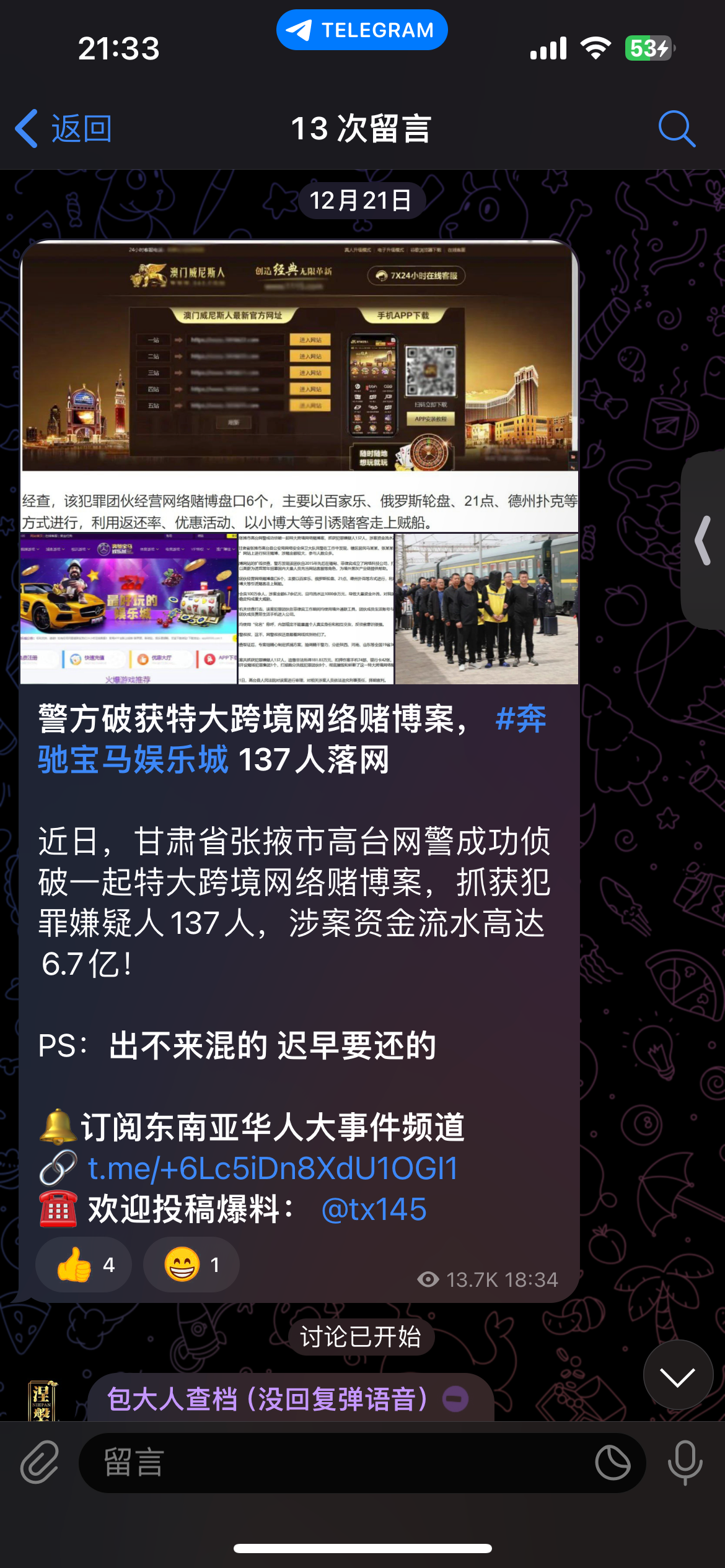Open search in the comments thread
Screen dimensions: 725x1568
coord(676,129)
